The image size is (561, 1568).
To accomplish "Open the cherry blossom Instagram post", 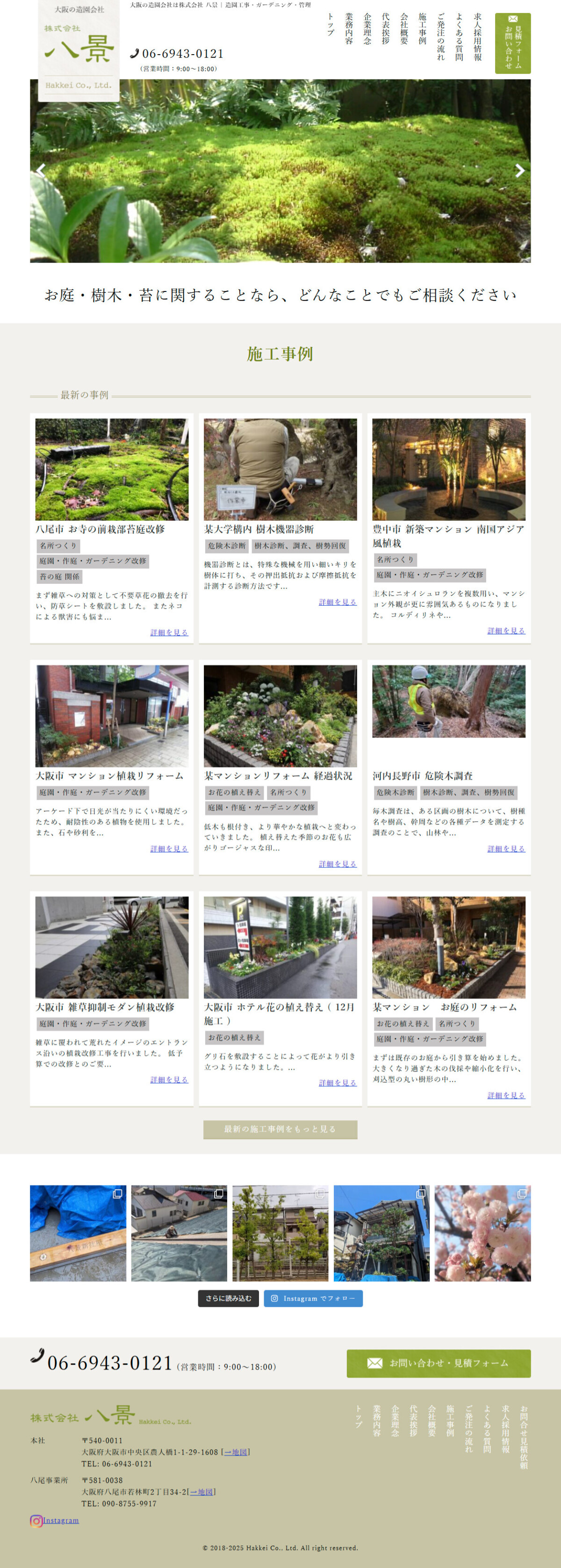I will click(x=482, y=1233).
